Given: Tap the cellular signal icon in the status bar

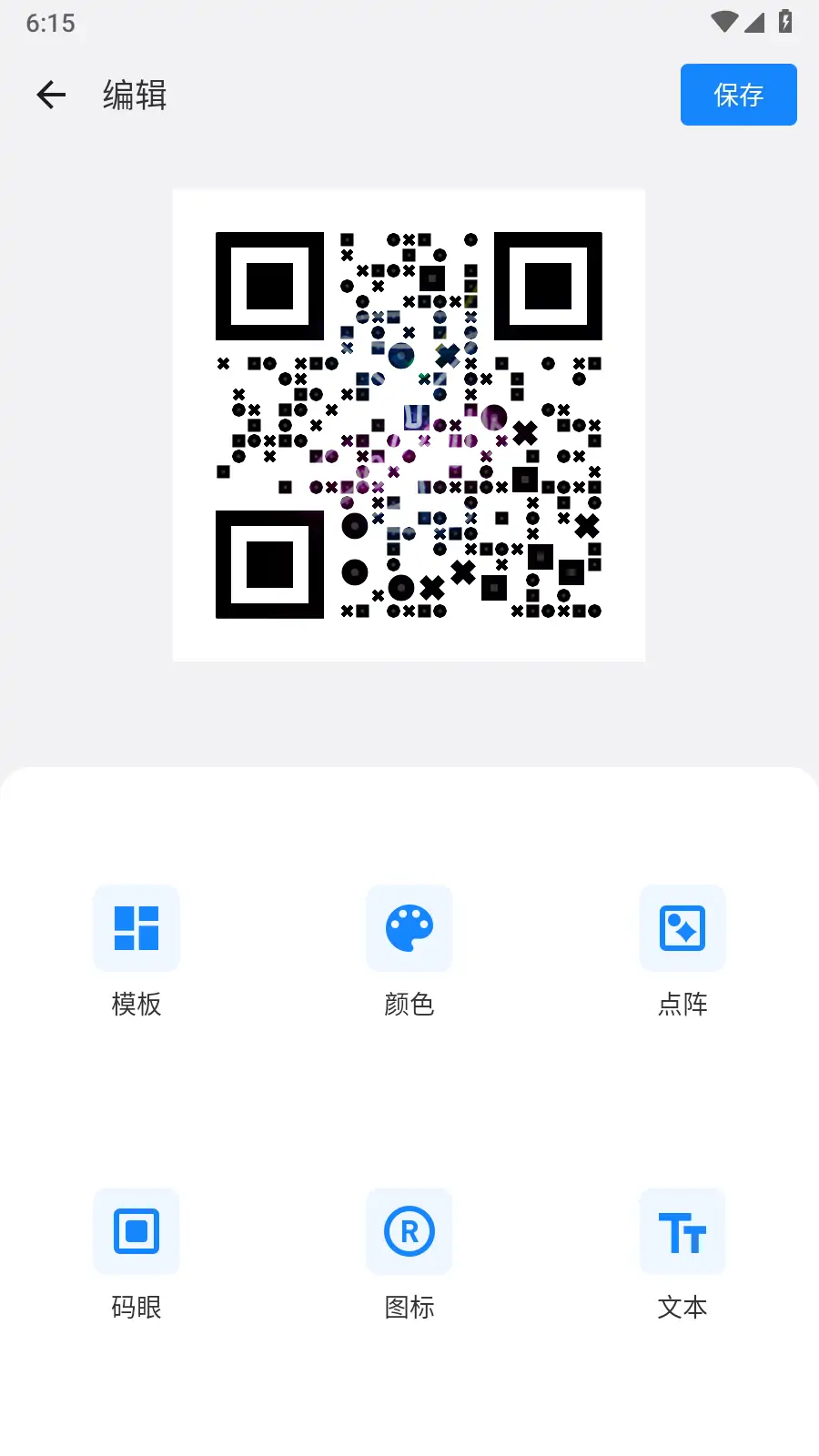Looking at the screenshot, I should (x=756, y=24).
